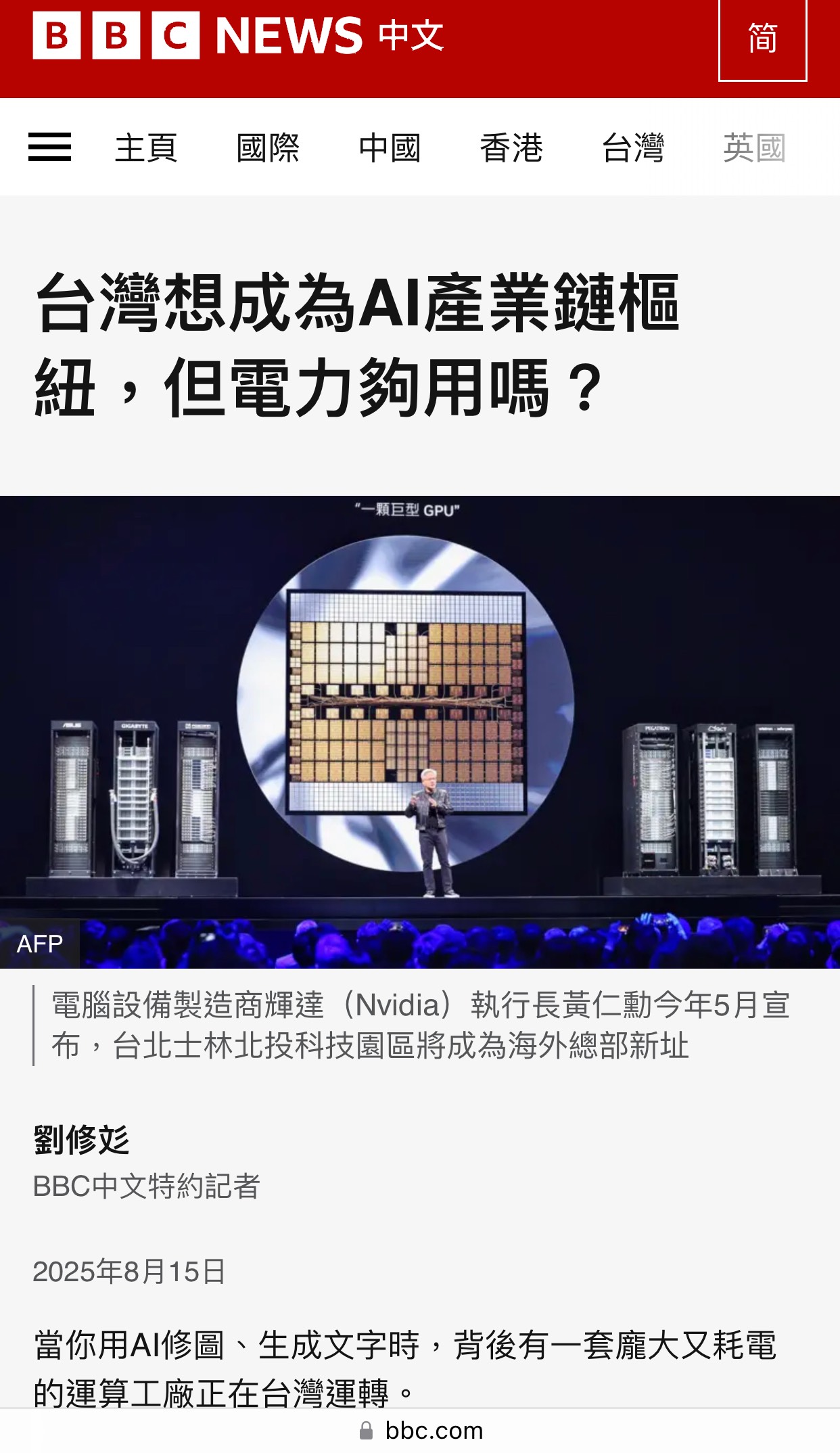Tap the 英國 section tab
840x1453 pixels.
[754, 147]
